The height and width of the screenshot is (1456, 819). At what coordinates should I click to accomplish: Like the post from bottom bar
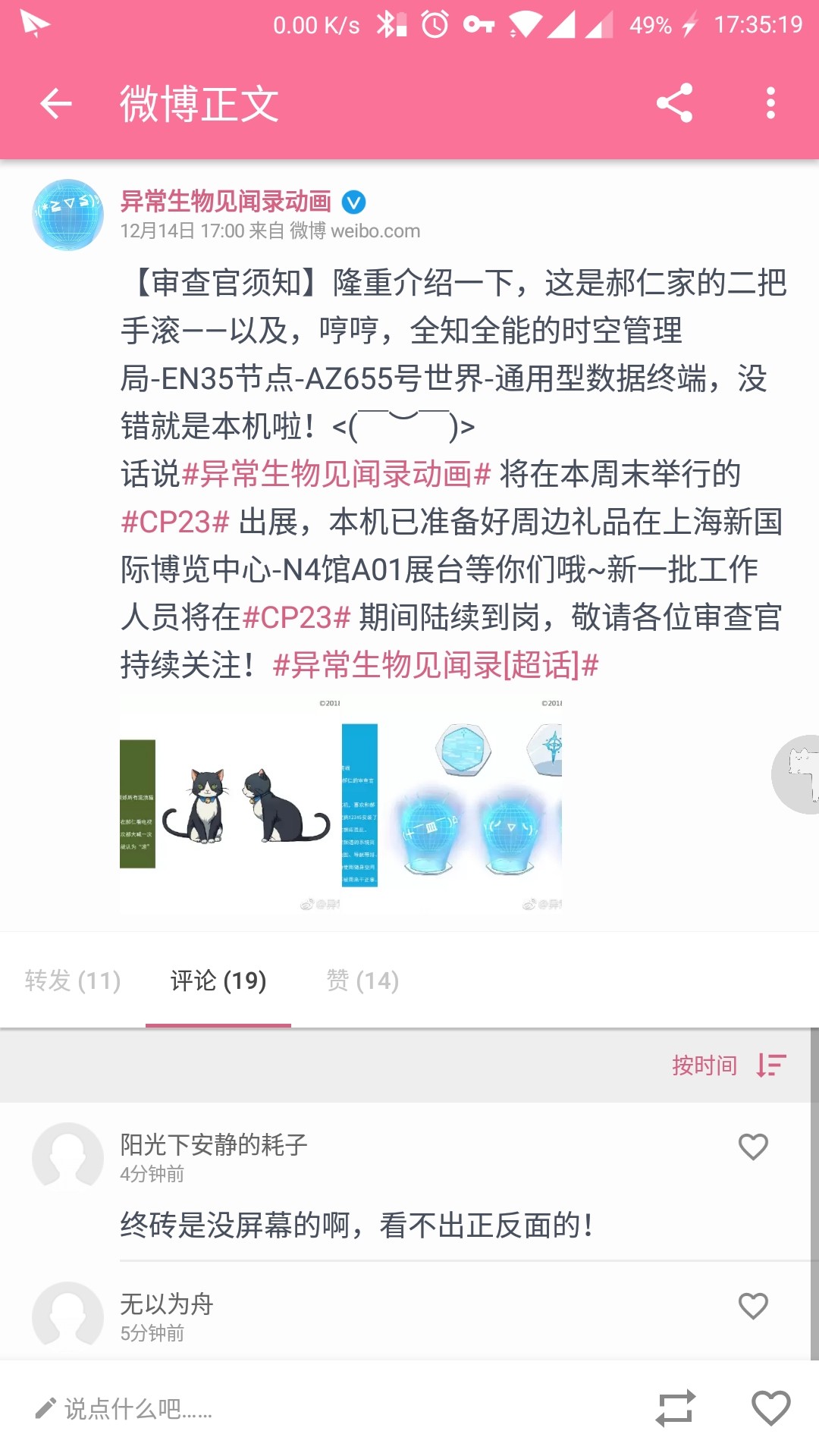click(x=770, y=1408)
